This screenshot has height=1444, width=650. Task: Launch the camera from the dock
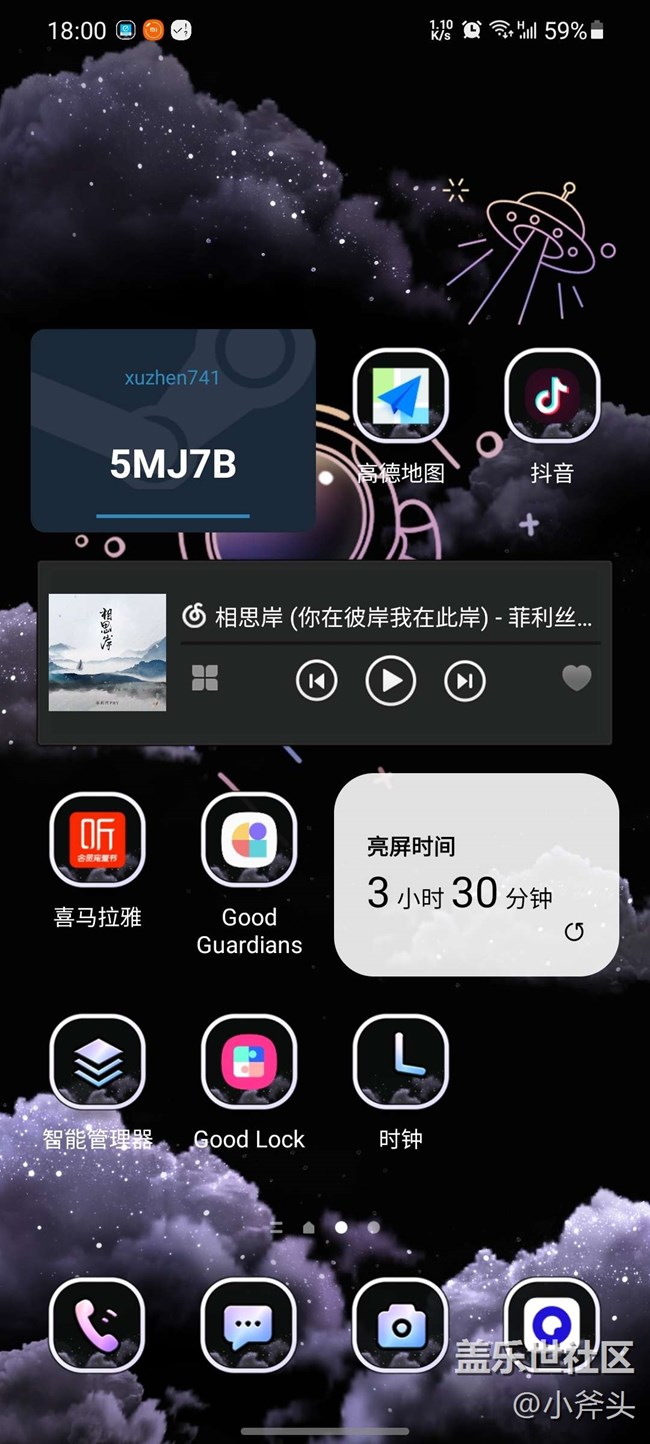tap(400, 1326)
